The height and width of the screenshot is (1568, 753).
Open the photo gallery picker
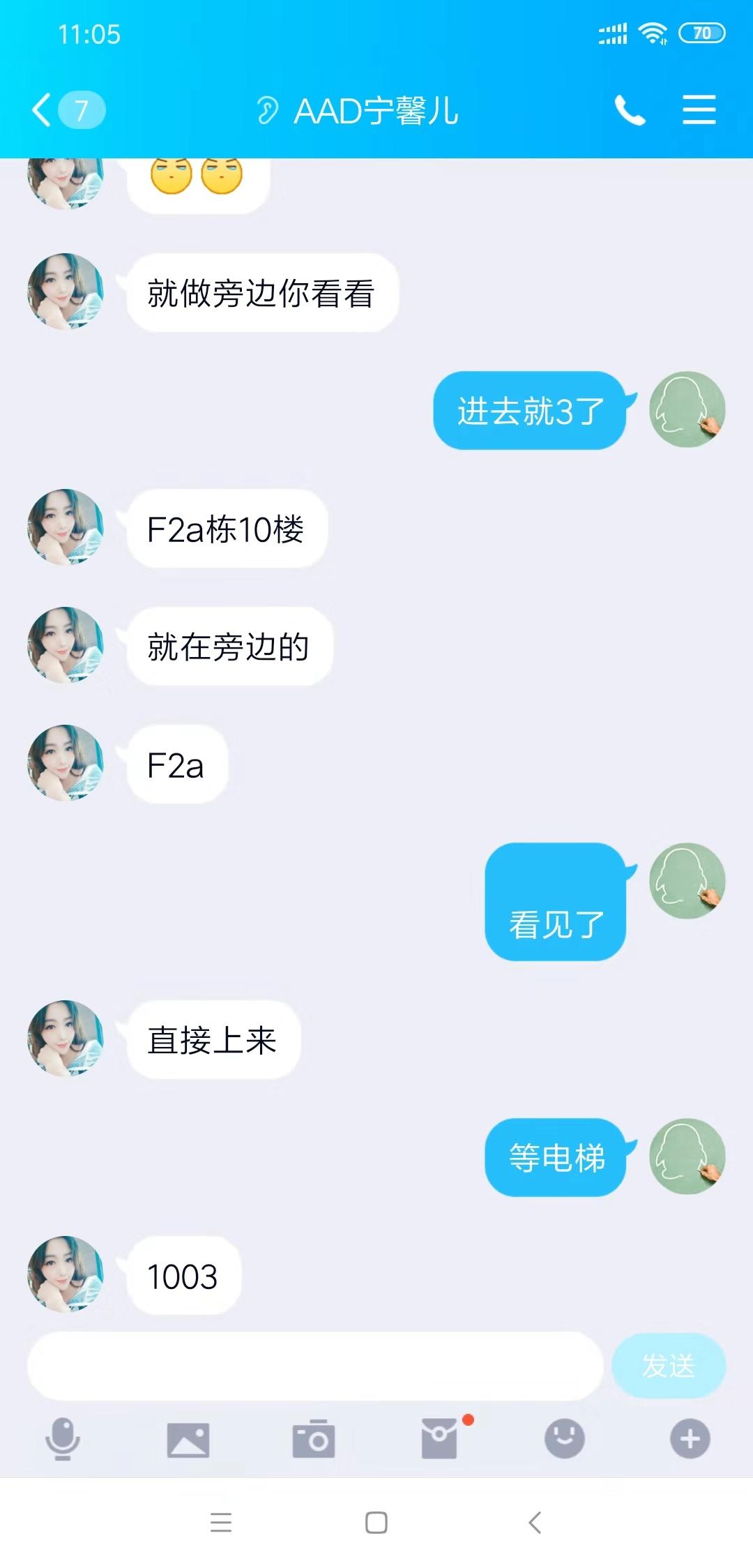coord(188,1439)
